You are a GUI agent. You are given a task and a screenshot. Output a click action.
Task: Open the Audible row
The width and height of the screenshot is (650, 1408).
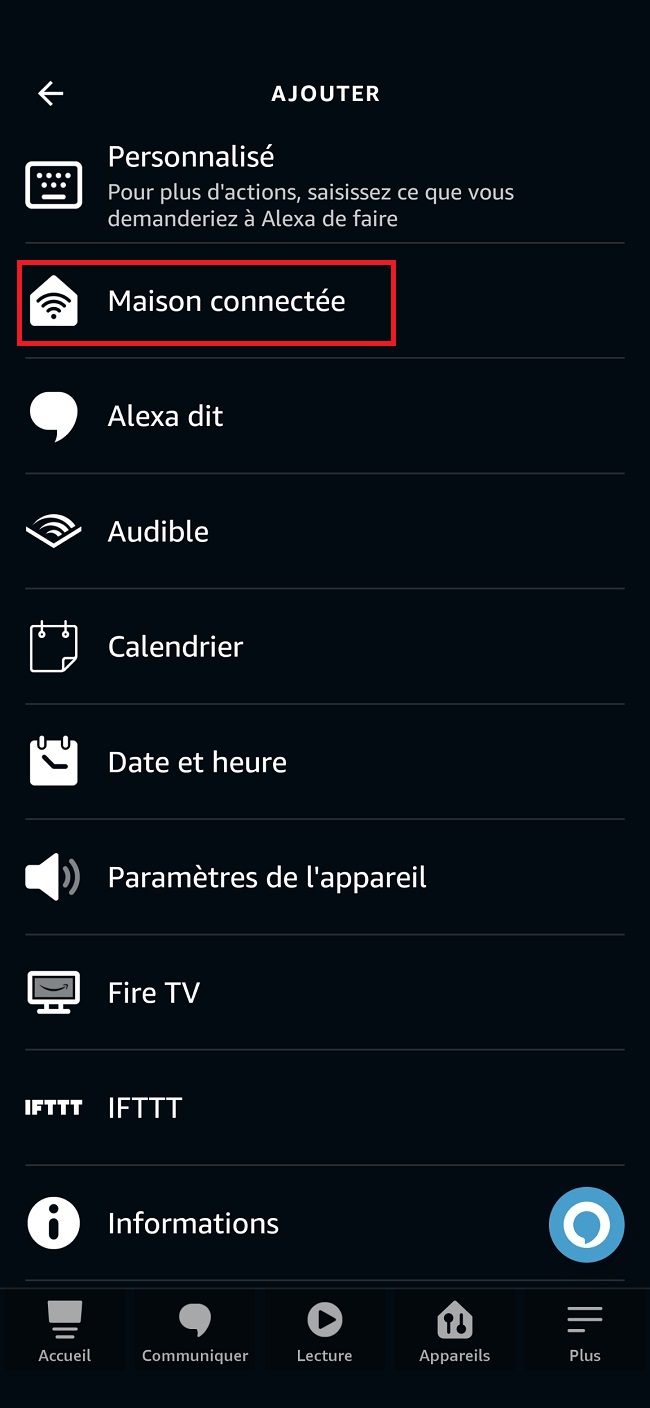158,531
